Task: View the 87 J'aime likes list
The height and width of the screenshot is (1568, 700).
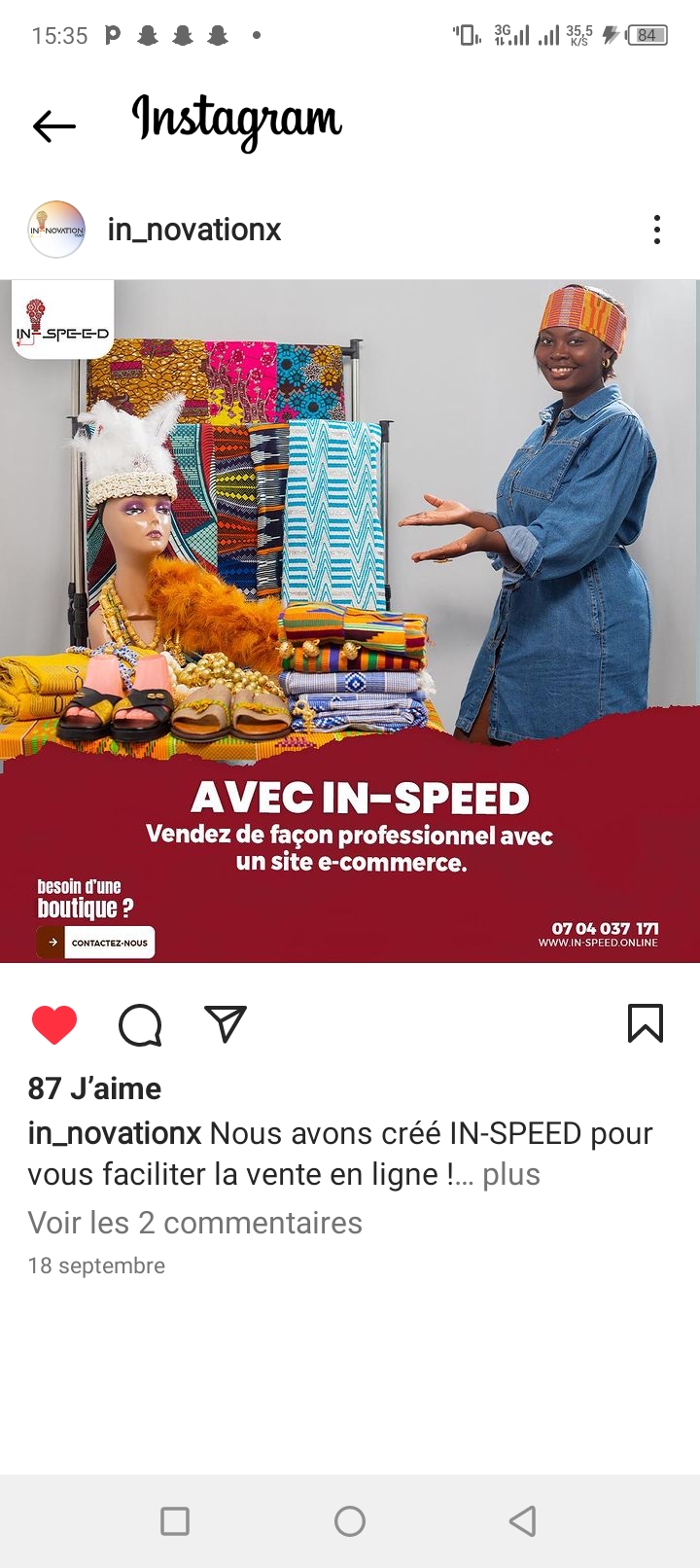Action: tap(94, 1087)
